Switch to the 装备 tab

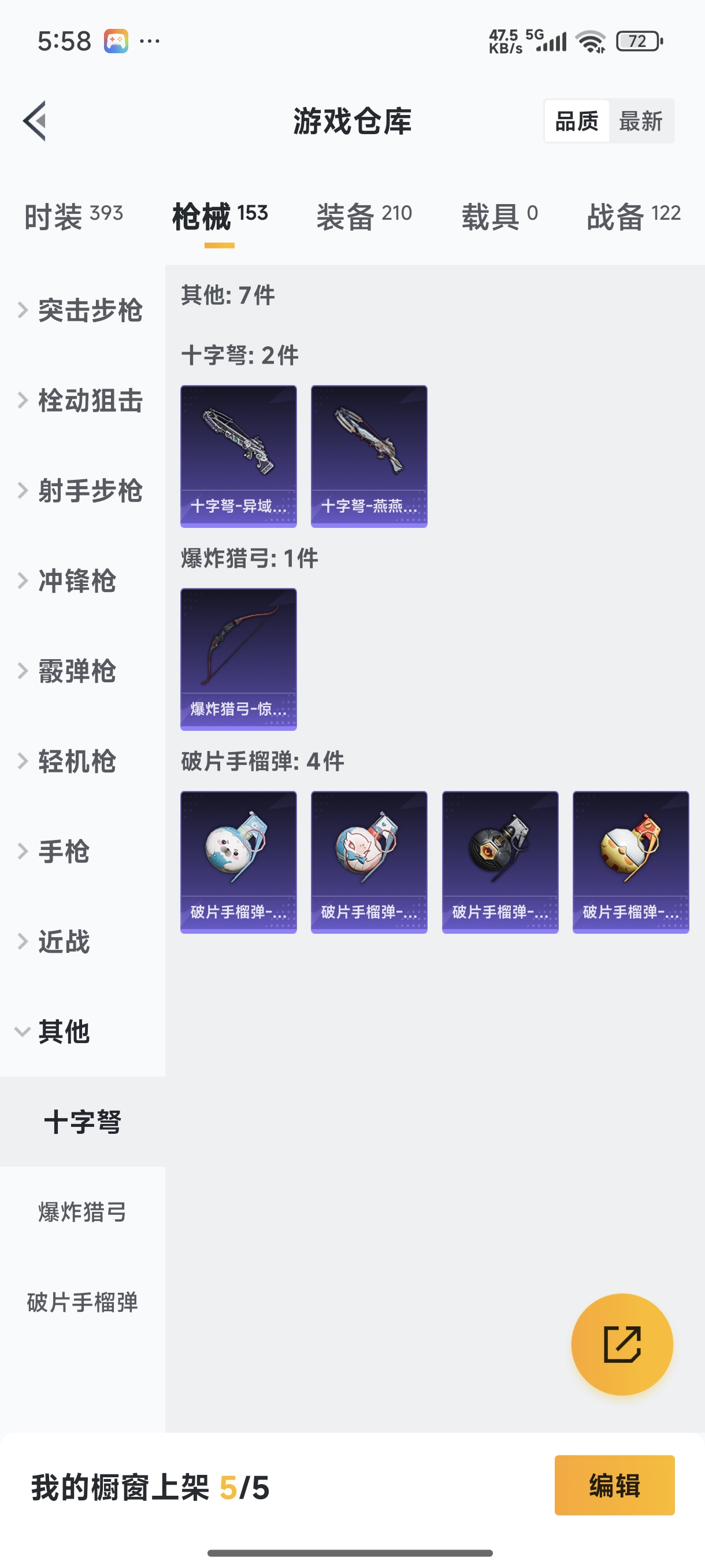coord(363,216)
